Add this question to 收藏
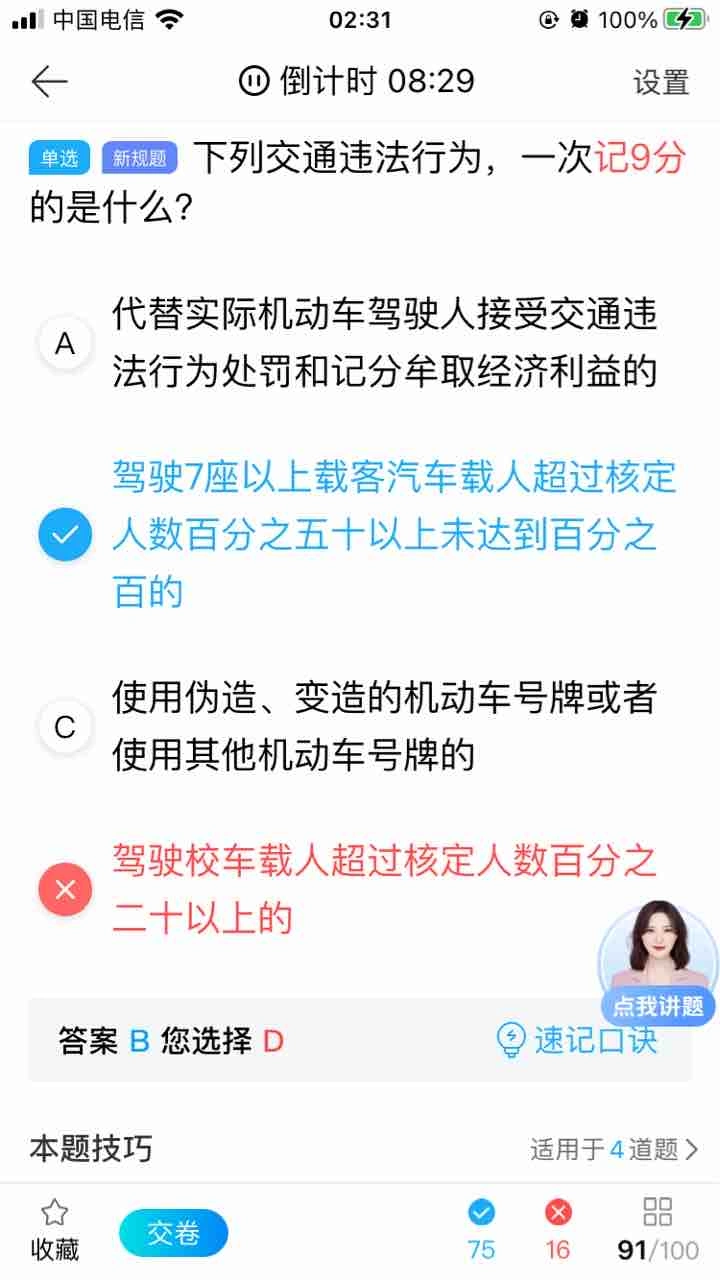The height and width of the screenshot is (1280, 720). 54,1230
